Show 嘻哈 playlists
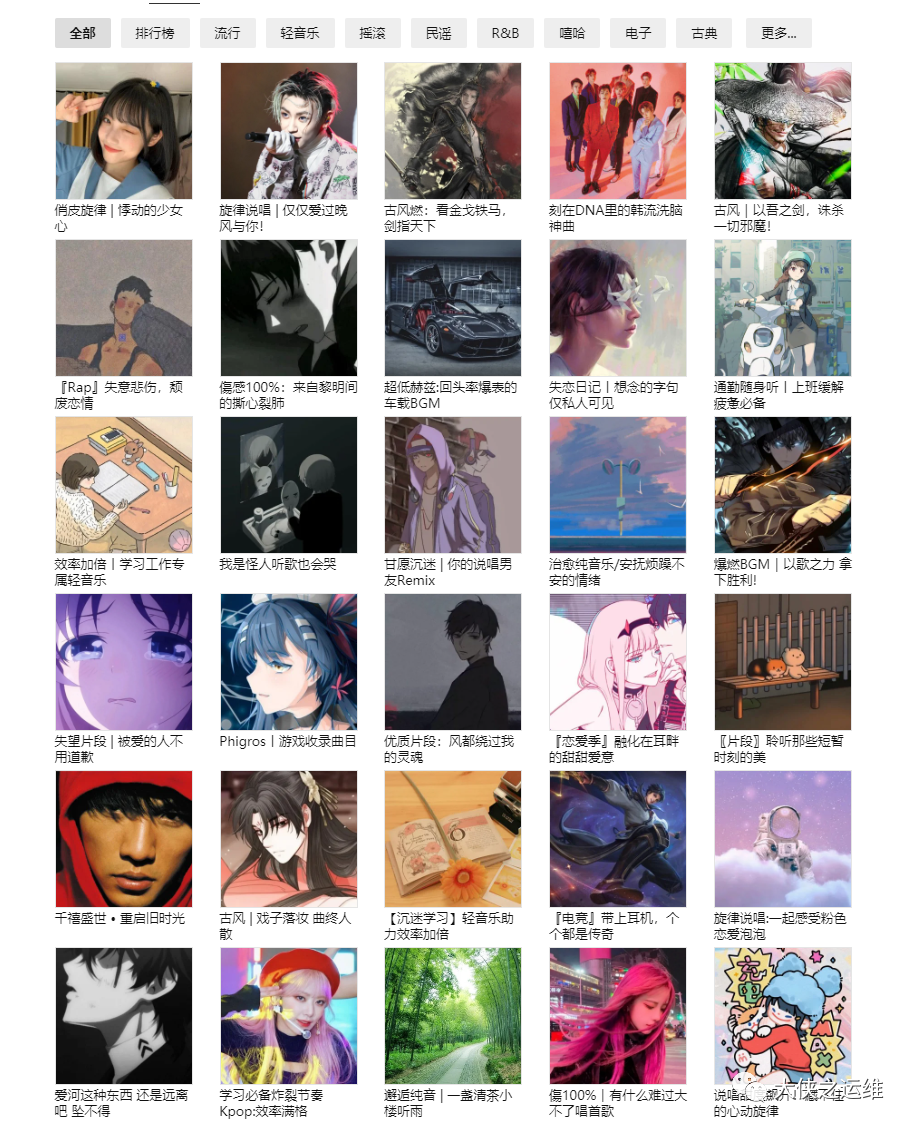Screen dimensions: 913x1129 [x=572, y=33]
